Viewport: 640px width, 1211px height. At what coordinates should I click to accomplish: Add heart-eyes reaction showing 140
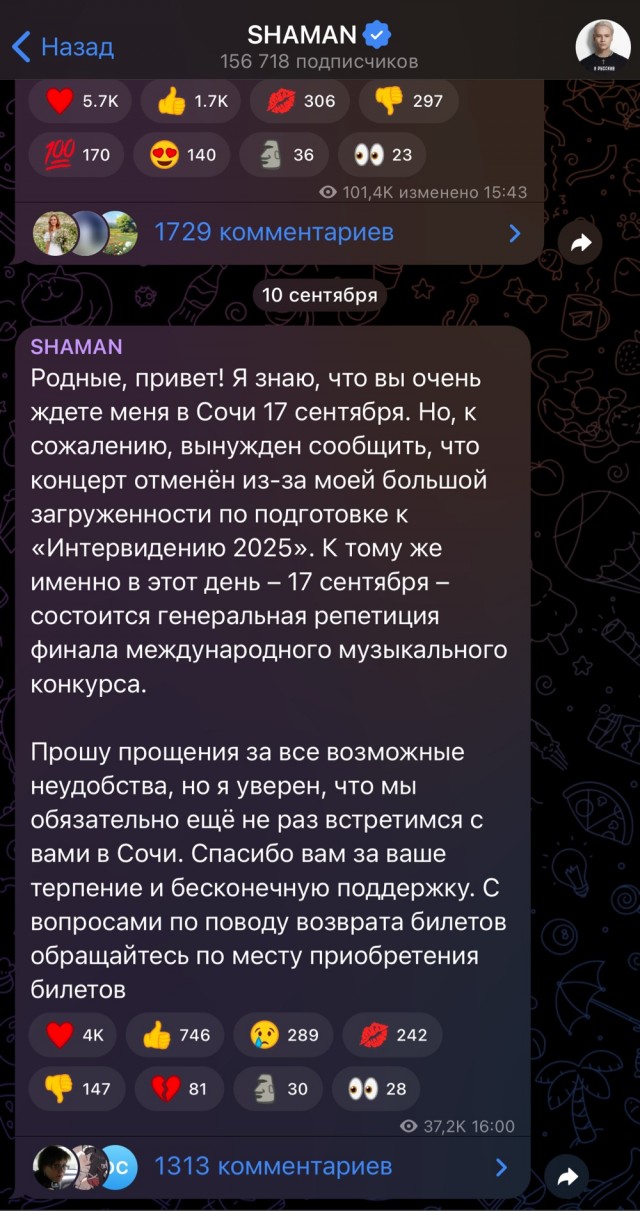[184, 155]
